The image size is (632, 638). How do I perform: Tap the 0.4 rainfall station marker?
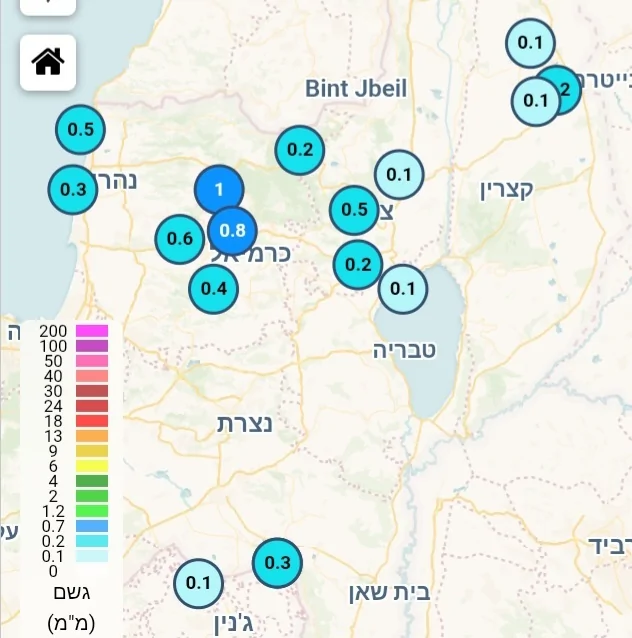pyautogui.click(x=214, y=289)
